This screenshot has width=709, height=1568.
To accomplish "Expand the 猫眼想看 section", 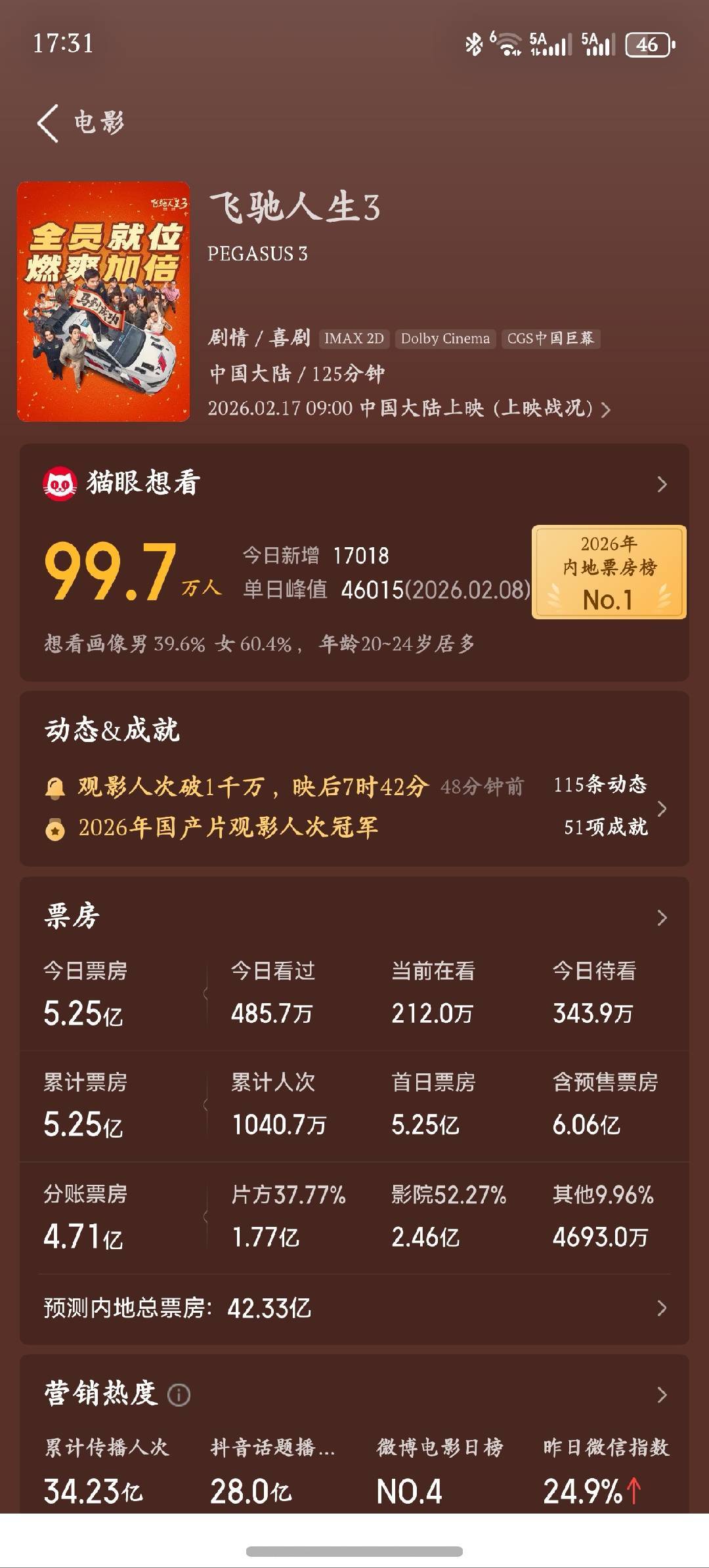I will (x=662, y=484).
